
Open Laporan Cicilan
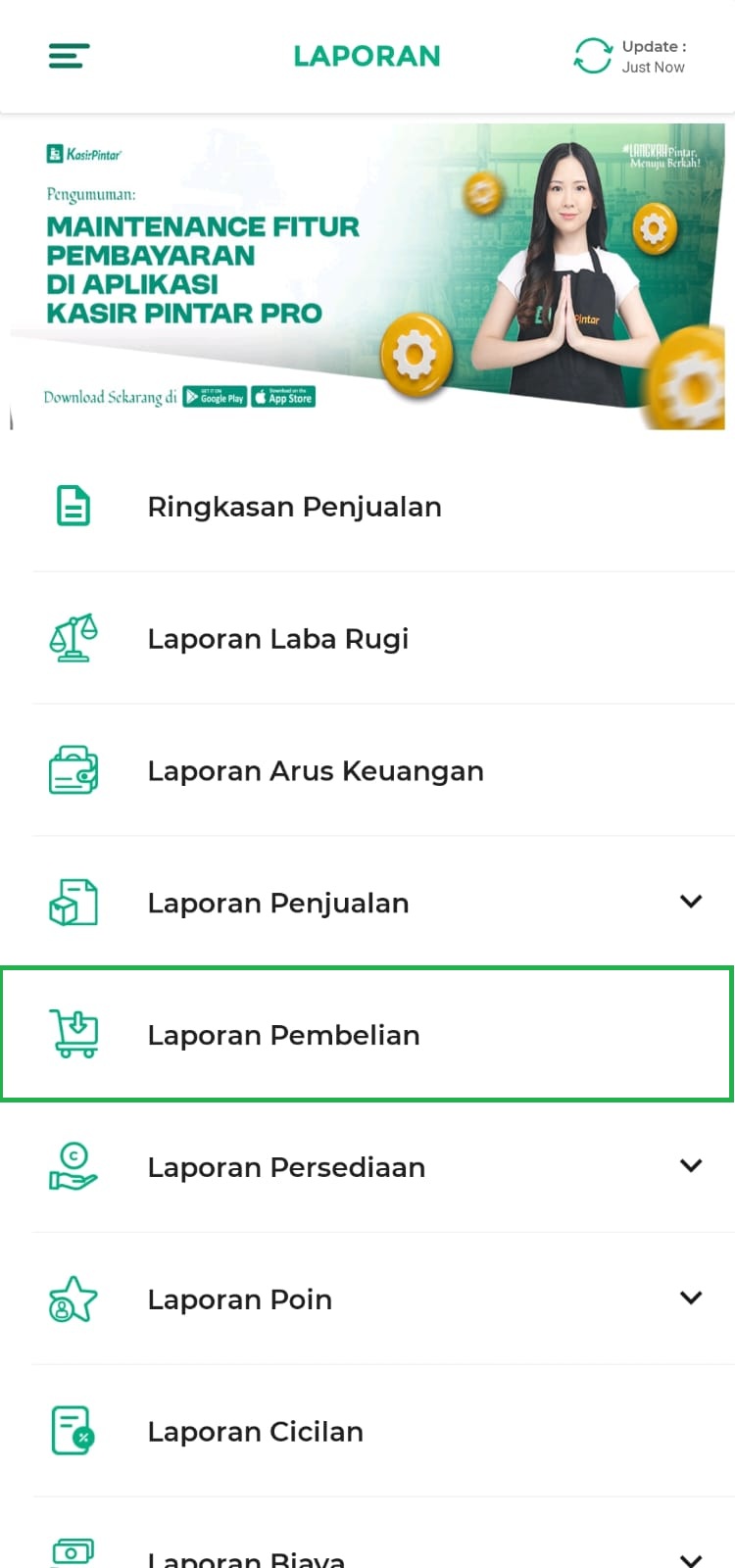click(x=255, y=1432)
